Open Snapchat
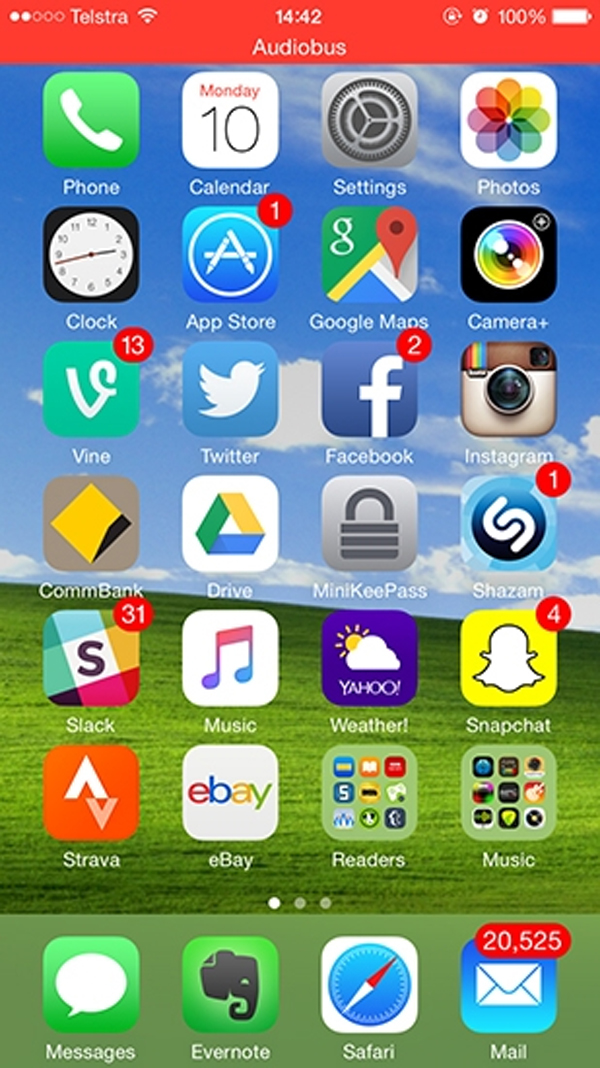 coord(508,658)
